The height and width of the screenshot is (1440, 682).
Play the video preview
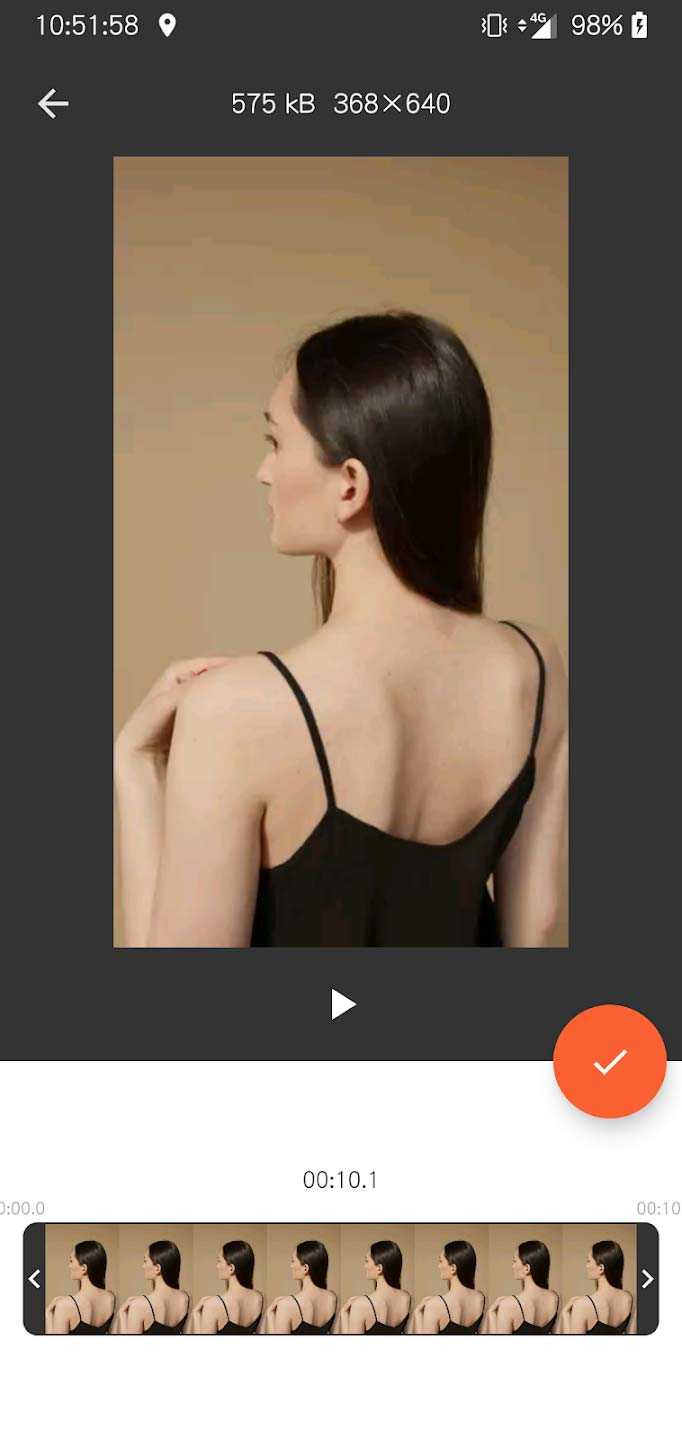342,1004
